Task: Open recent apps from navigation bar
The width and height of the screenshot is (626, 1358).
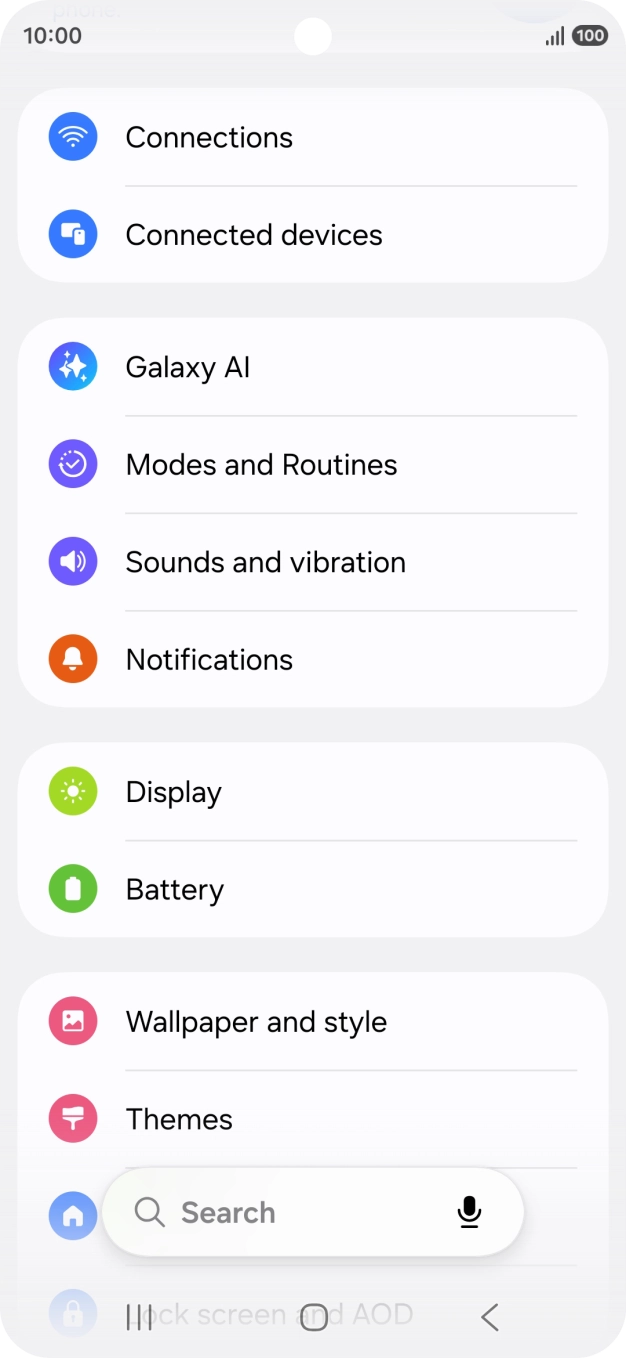Action: (x=139, y=1317)
